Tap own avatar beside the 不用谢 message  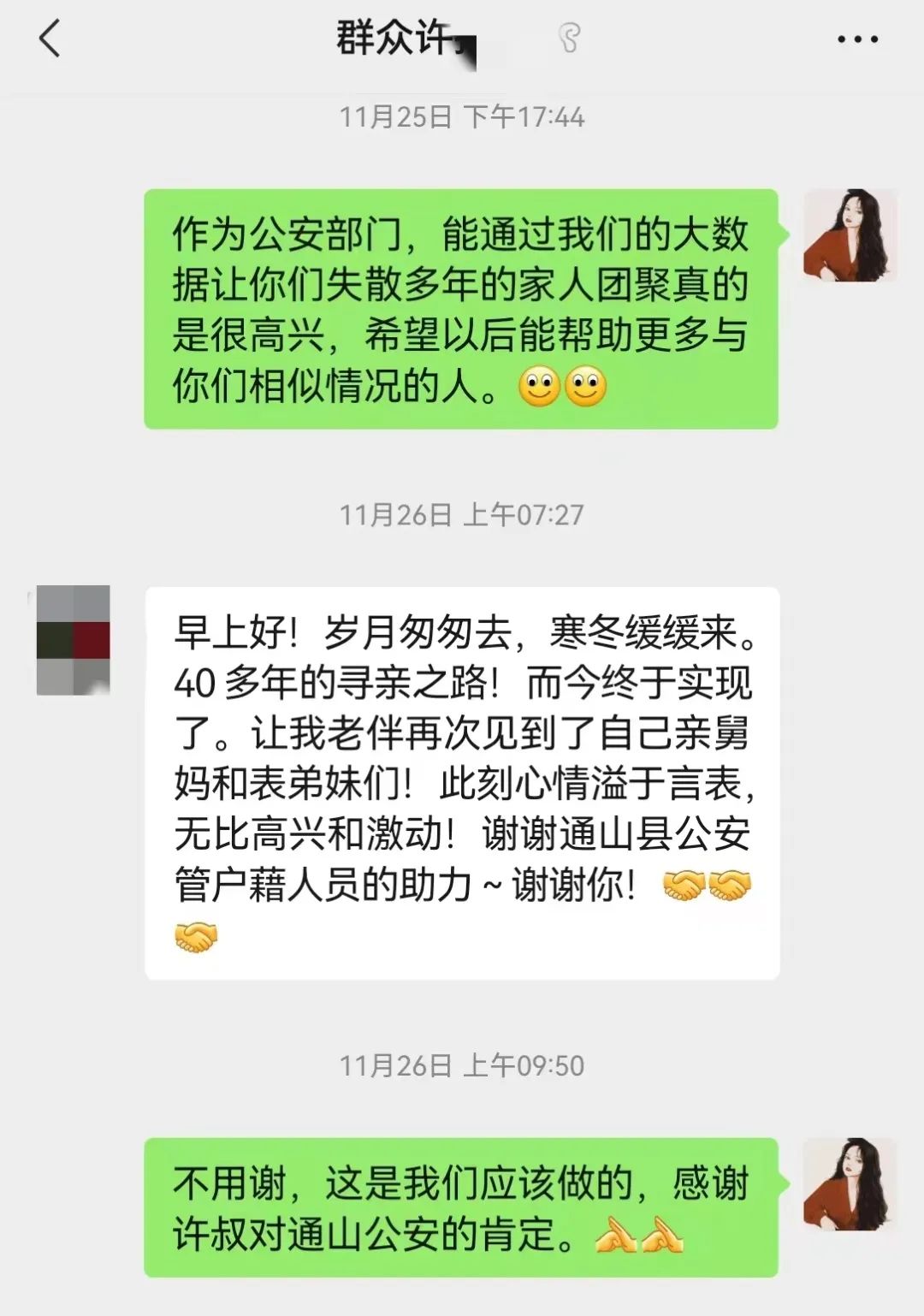click(850, 1184)
